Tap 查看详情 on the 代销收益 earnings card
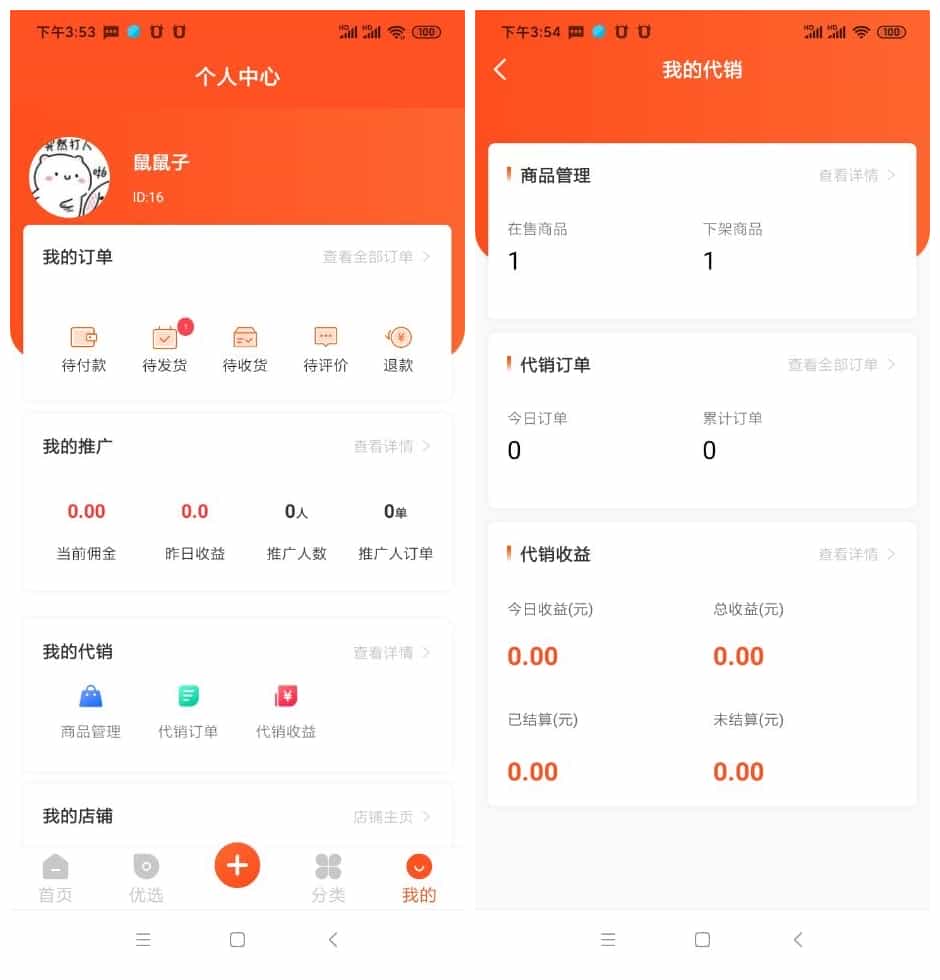This screenshot has width=940, height=980. coord(856,554)
